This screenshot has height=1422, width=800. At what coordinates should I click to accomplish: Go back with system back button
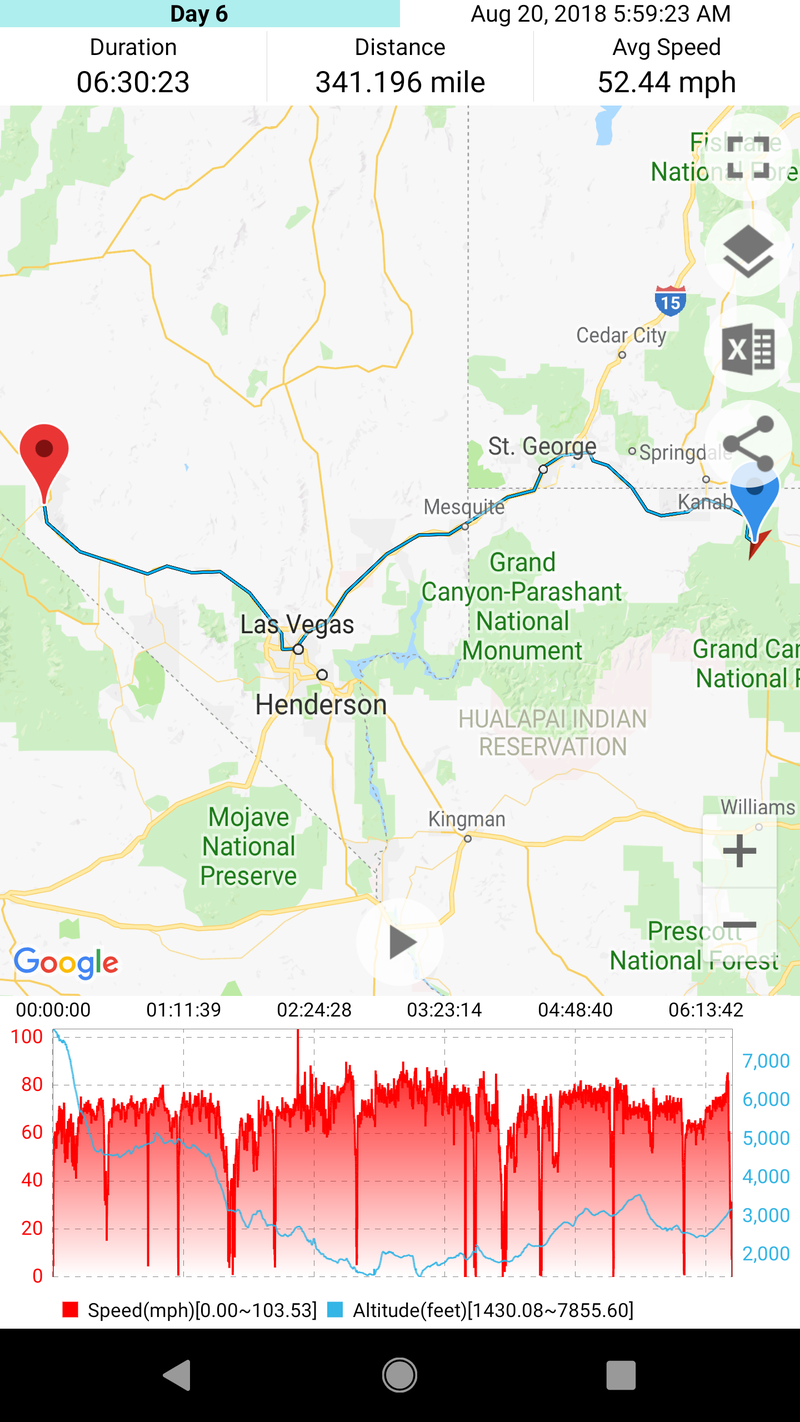click(x=178, y=1375)
